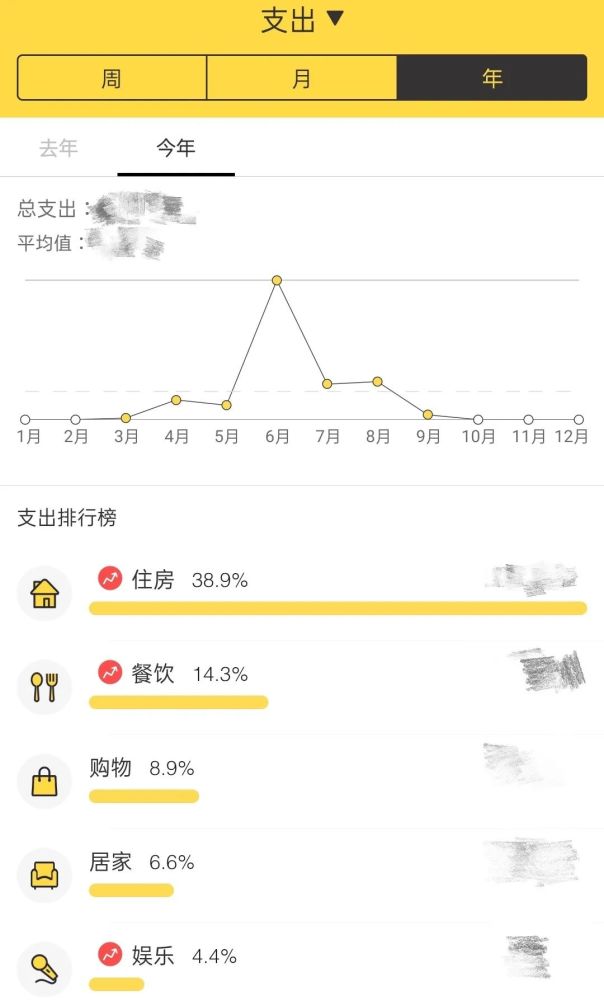The image size is (604, 1000).
Task: Switch to the 月 view
Action: 302,78
